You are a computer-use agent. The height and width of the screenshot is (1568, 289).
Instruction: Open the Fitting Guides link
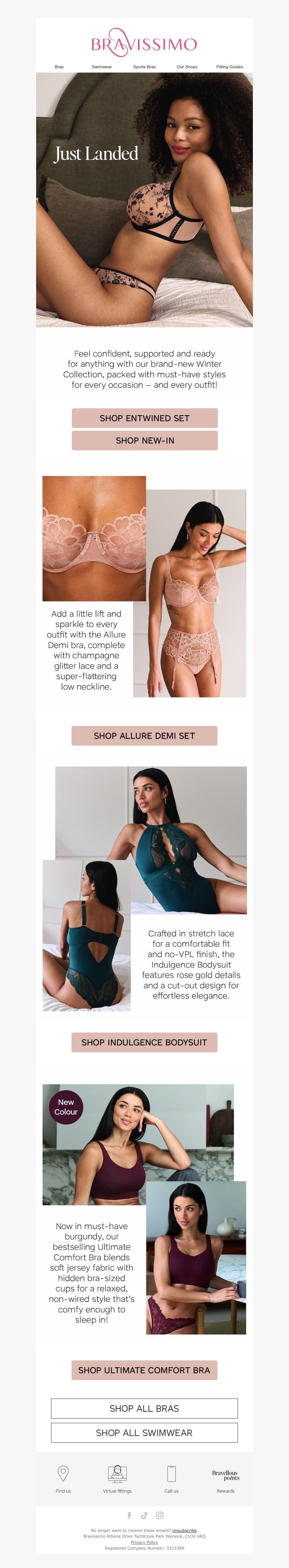tap(229, 67)
